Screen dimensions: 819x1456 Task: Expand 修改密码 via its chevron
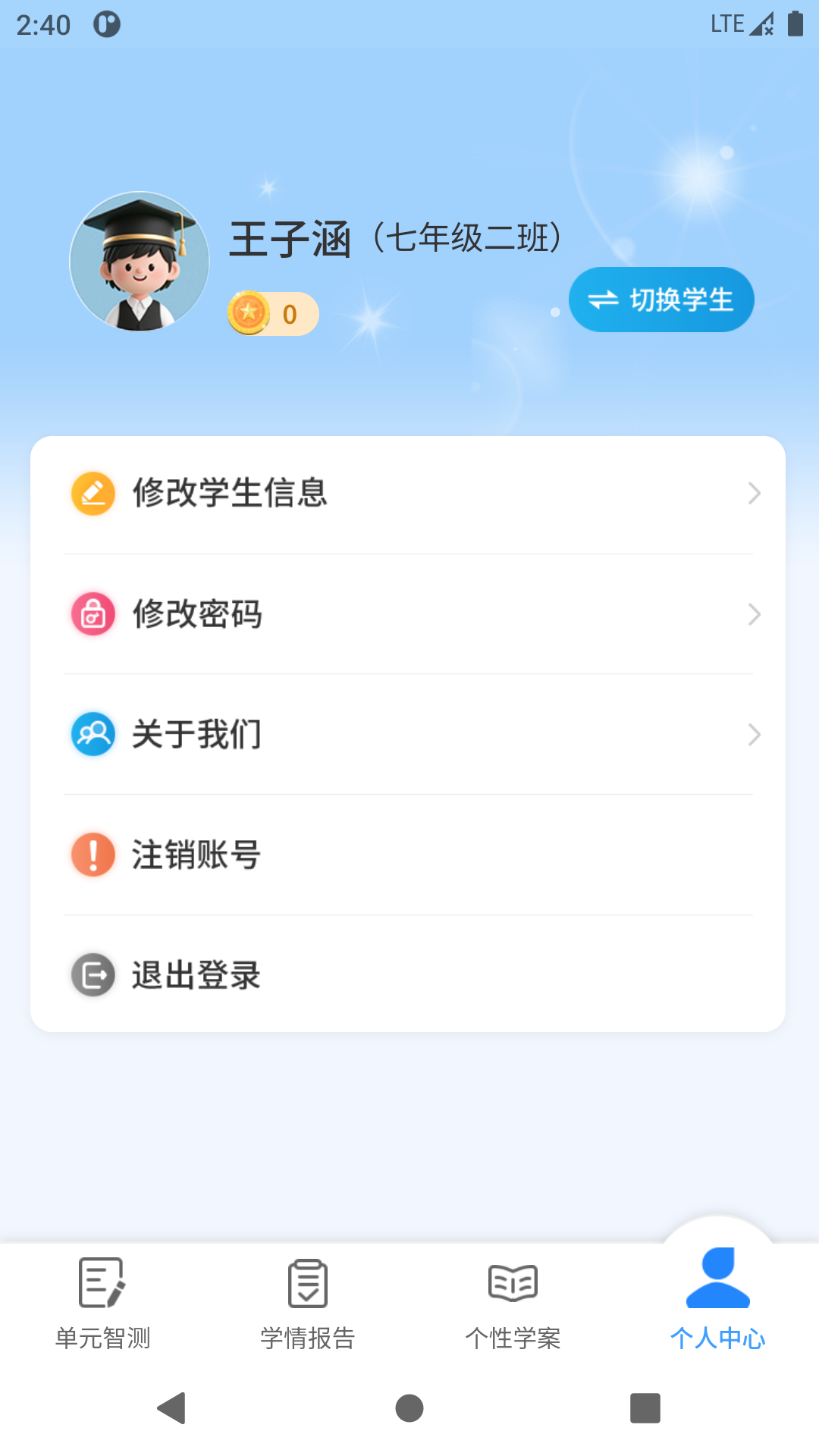[753, 614]
